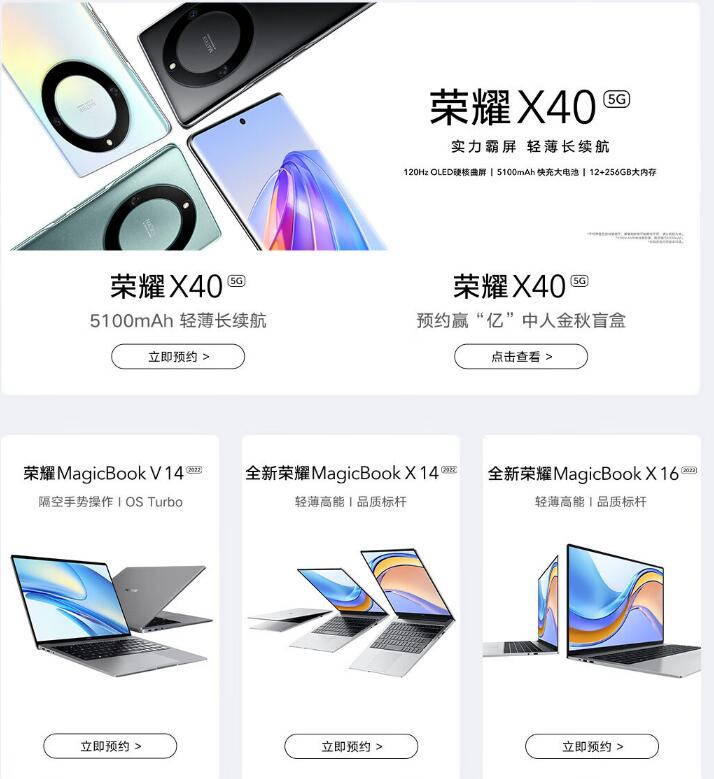Image resolution: width=714 pixels, height=779 pixels.
Task: Open the MagicBook X 16 product card
Action: click(x=592, y=610)
